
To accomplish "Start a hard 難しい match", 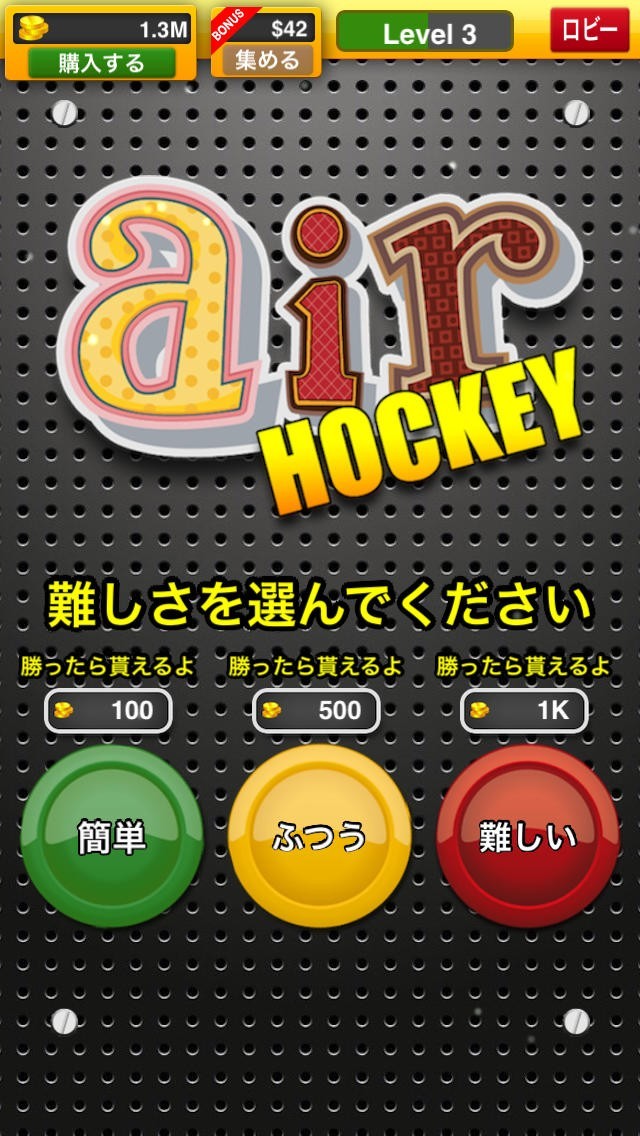I will coord(528,836).
